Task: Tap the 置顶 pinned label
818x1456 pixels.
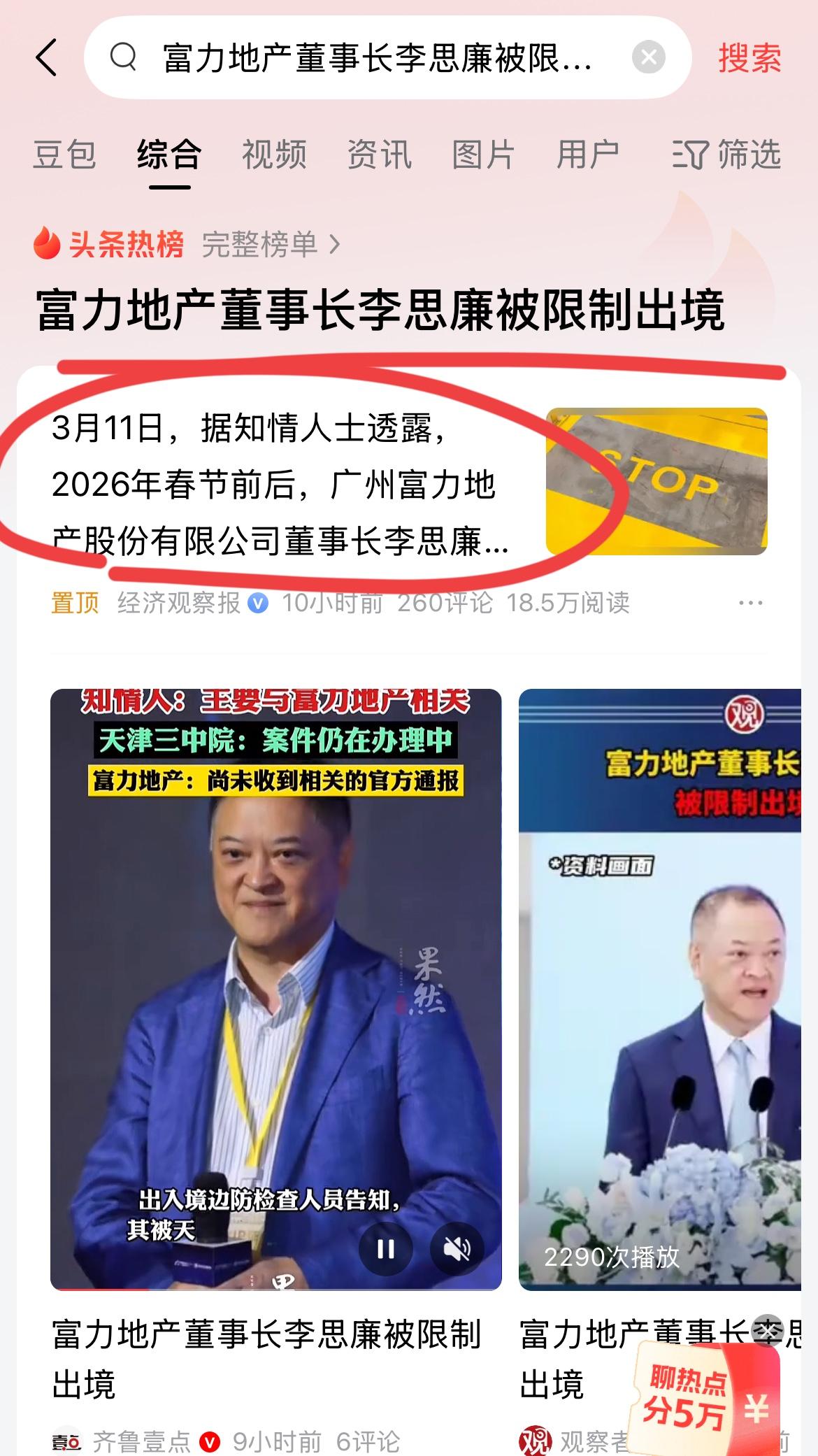Action: point(74,601)
